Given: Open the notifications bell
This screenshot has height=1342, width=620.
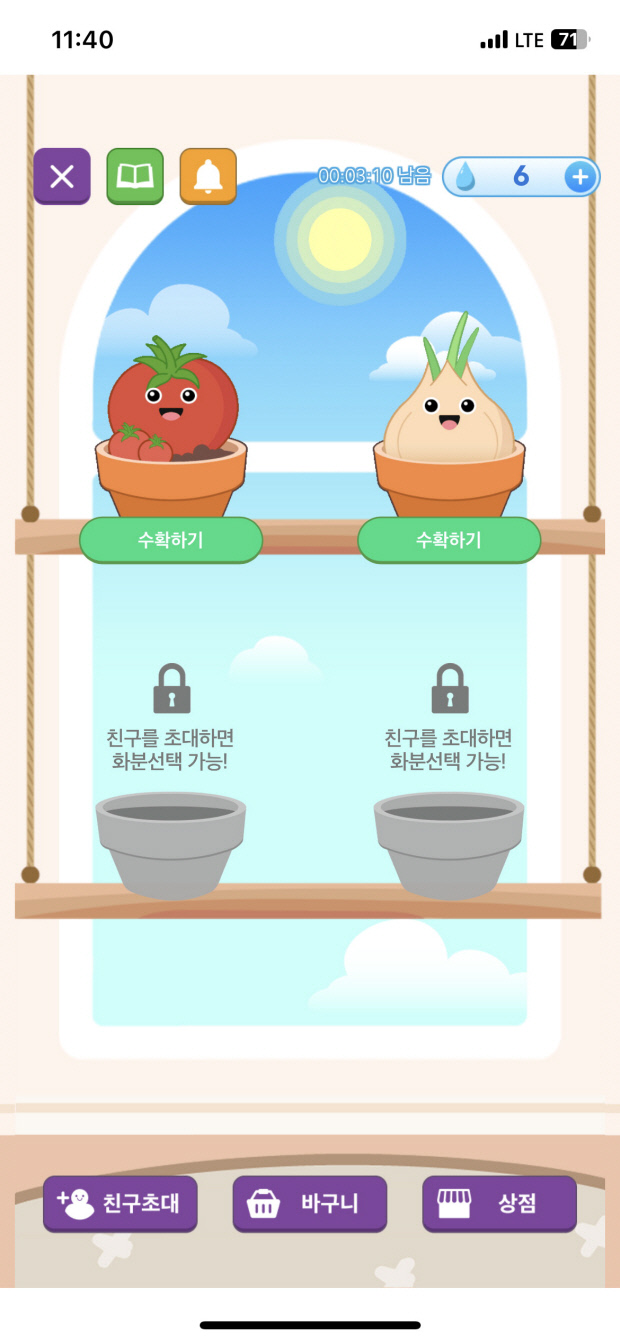Looking at the screenshot, I should 208,177.
